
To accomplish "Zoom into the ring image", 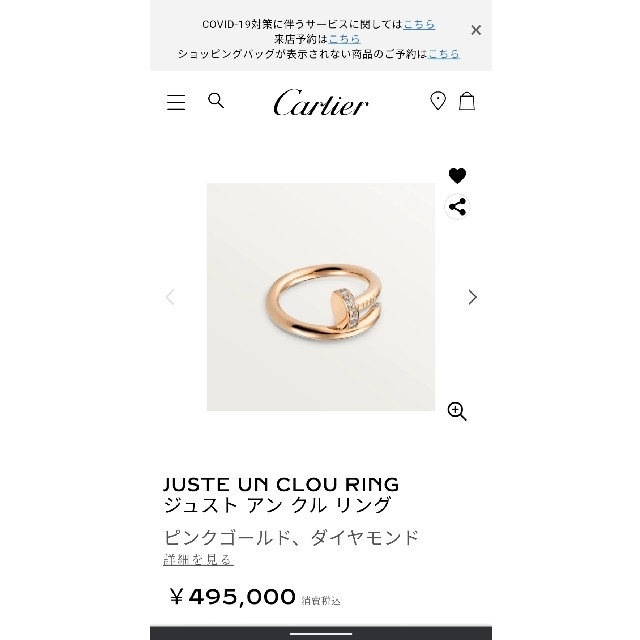I will point(457,411).
